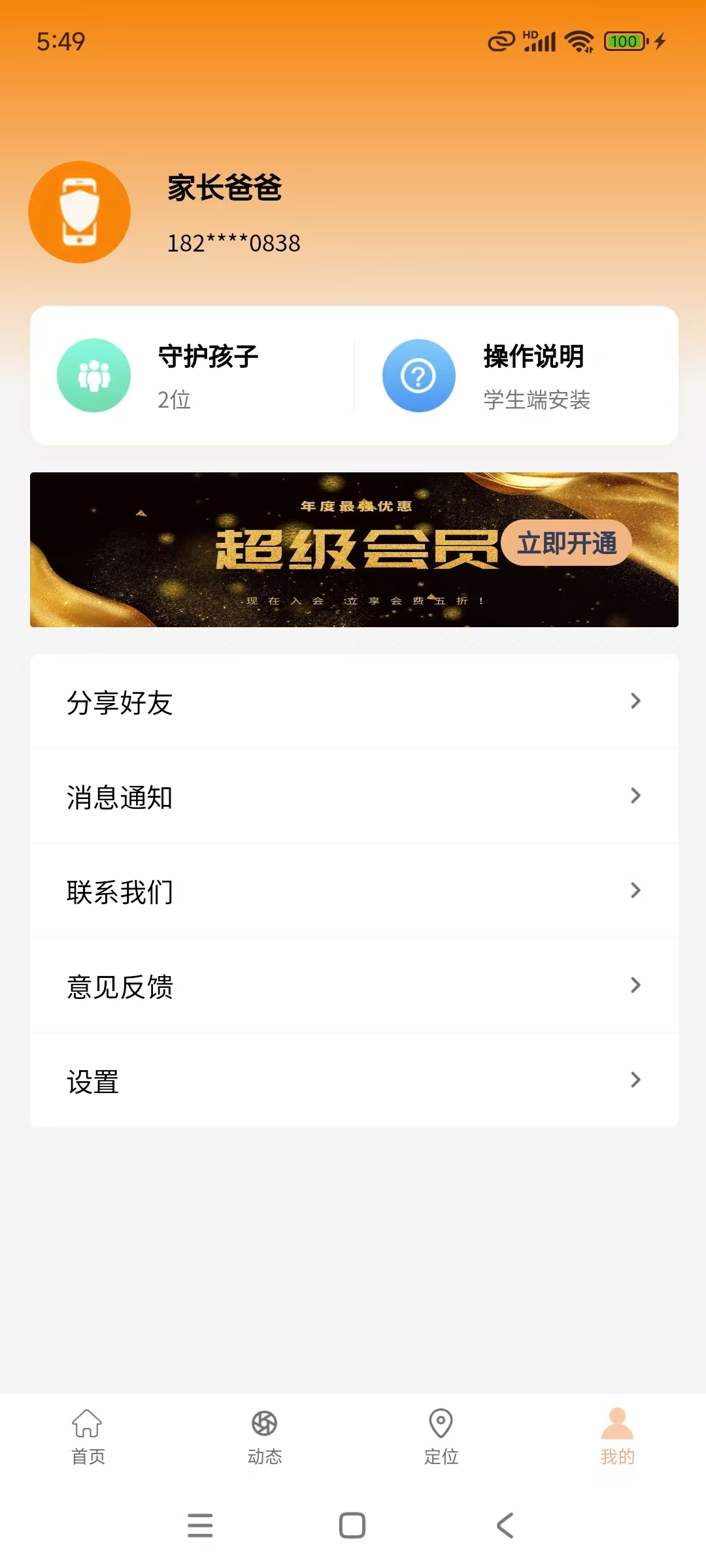Select the 动态 activity icon
The image size is (706, 1568).
[265, 1420]
